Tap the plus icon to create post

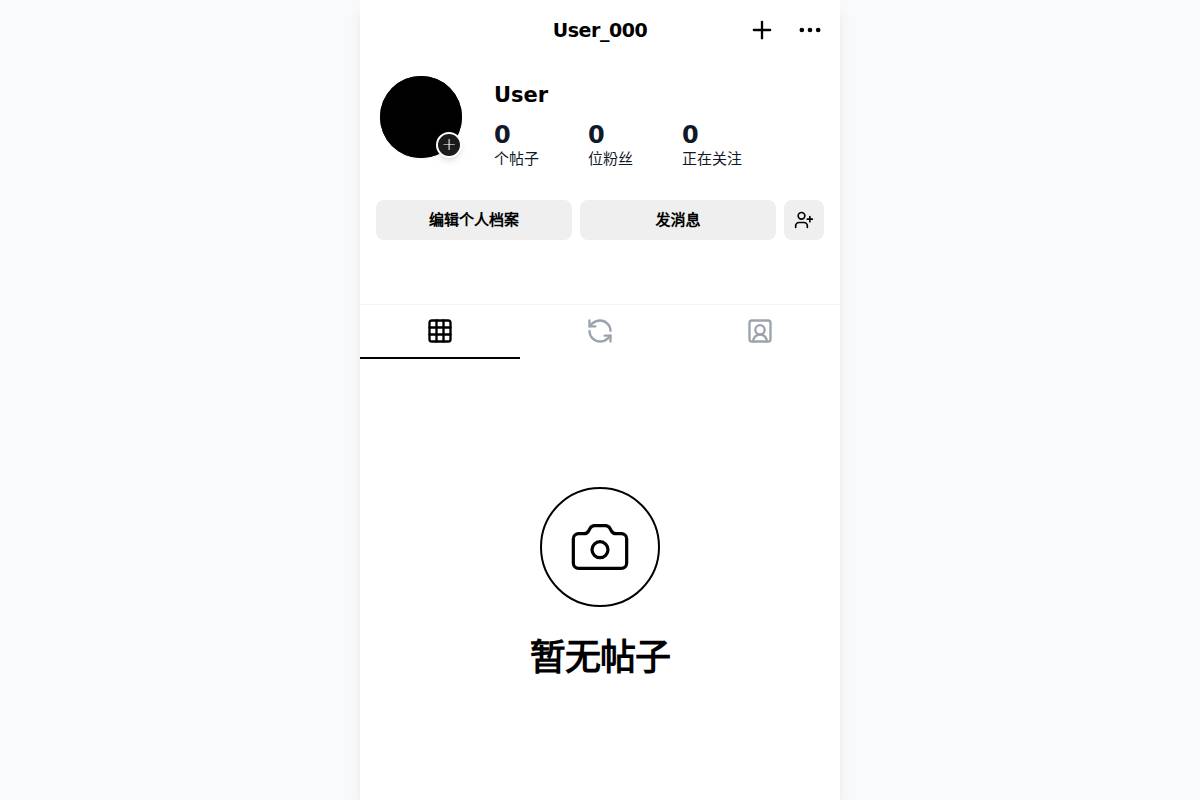(x=762, y=30)
